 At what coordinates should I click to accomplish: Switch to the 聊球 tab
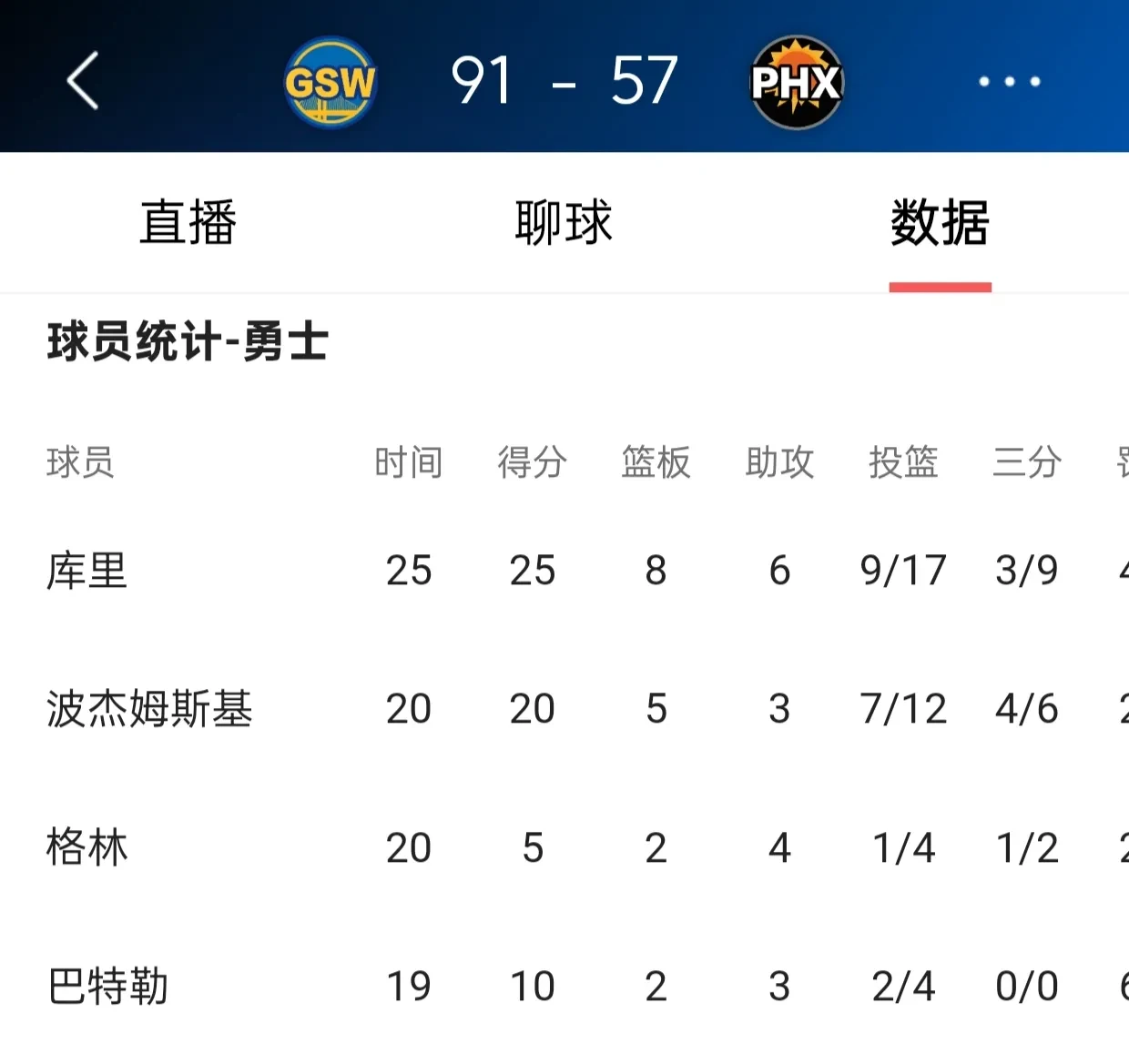[564, 223]
